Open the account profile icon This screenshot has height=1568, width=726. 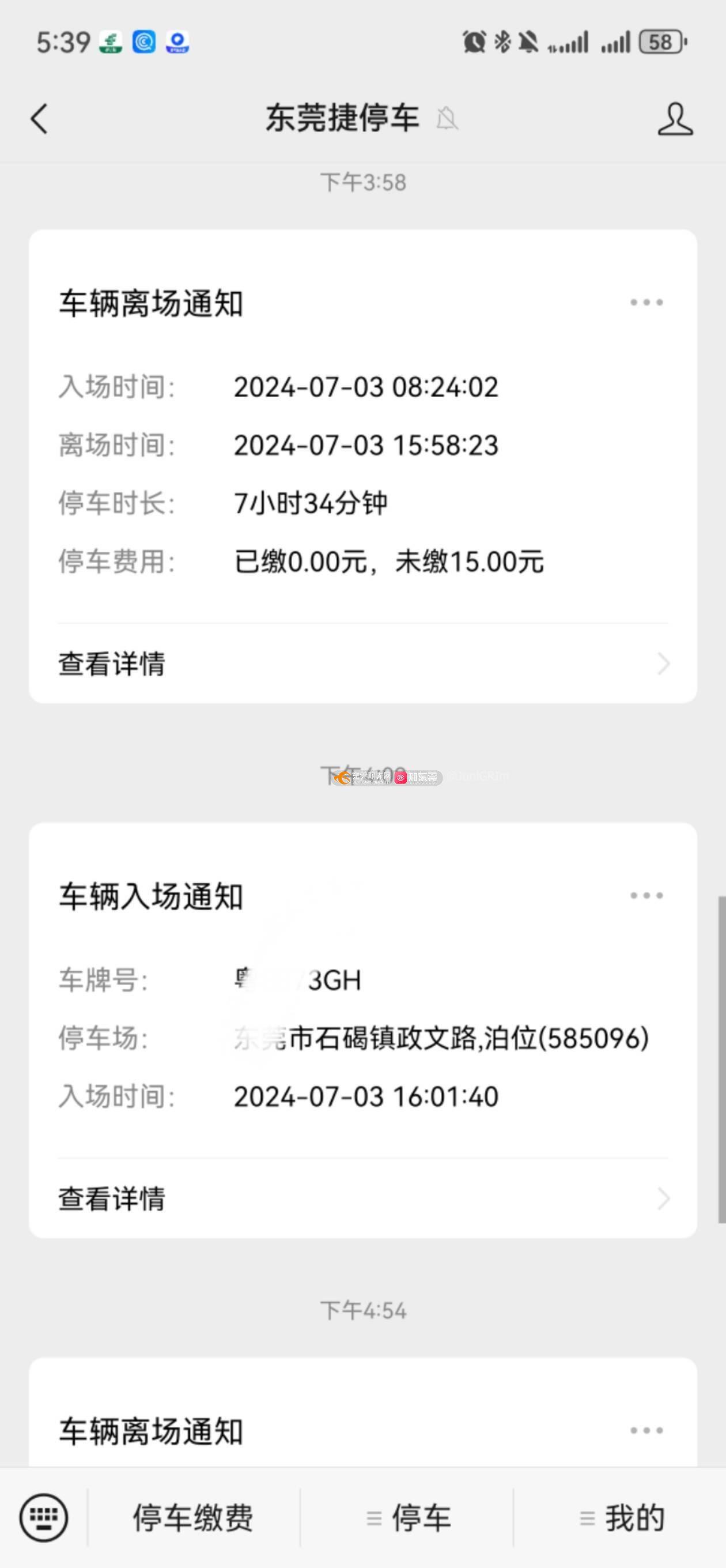(675, 119)
